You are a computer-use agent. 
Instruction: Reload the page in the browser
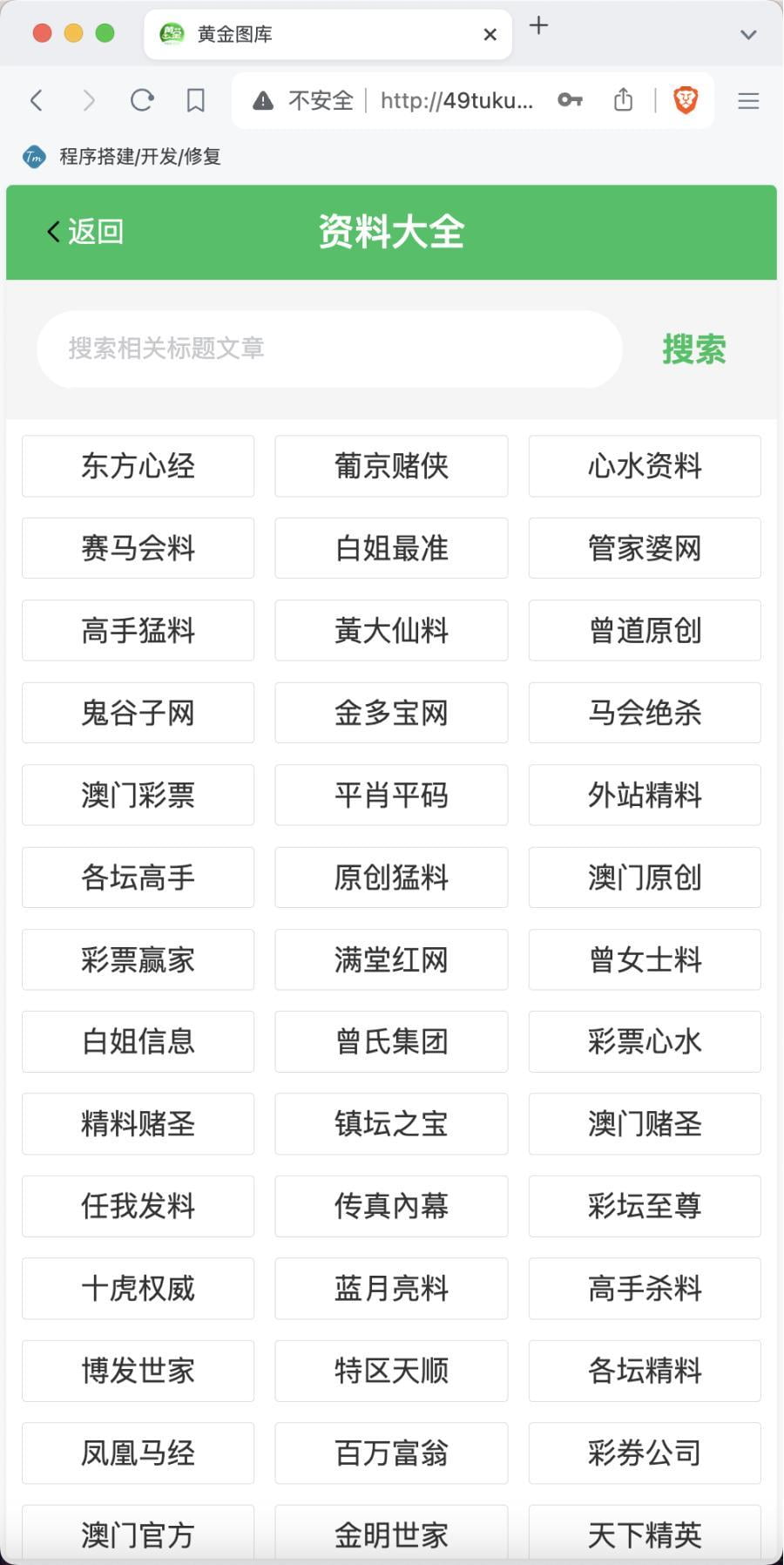(142, 100)
